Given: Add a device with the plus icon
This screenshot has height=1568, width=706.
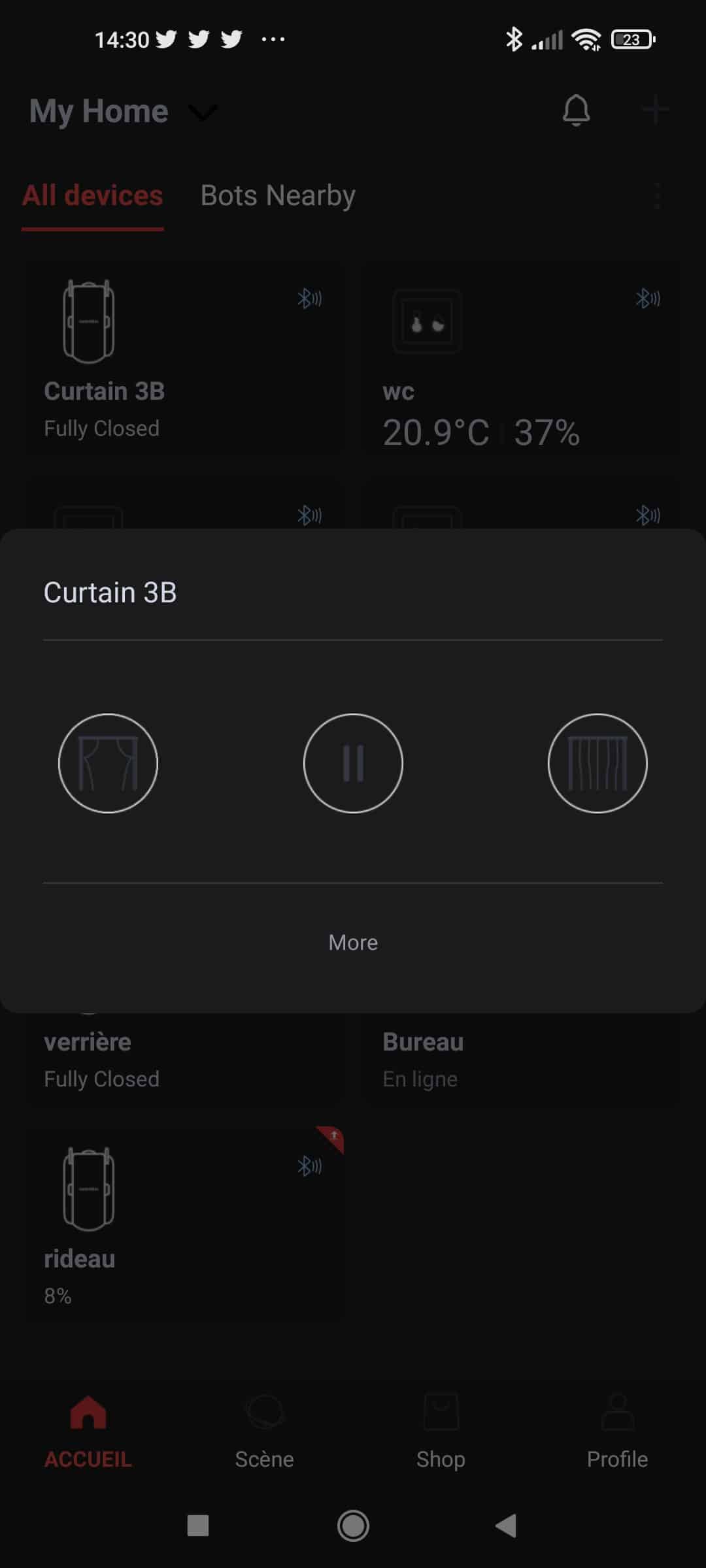Looking at the screenshot, I should 656,110.
